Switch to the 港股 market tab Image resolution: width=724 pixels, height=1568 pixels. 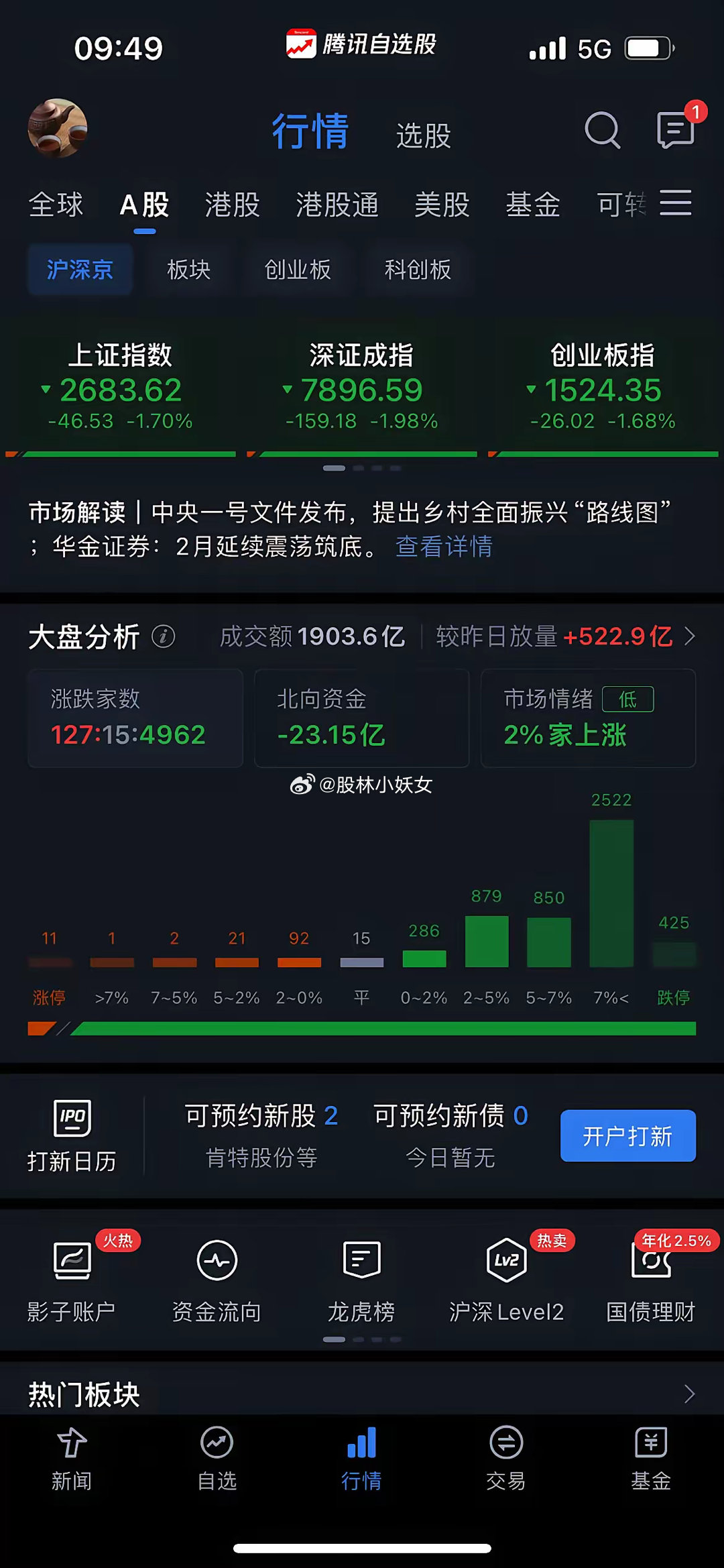pyautogui.click(x=231, y=205)
